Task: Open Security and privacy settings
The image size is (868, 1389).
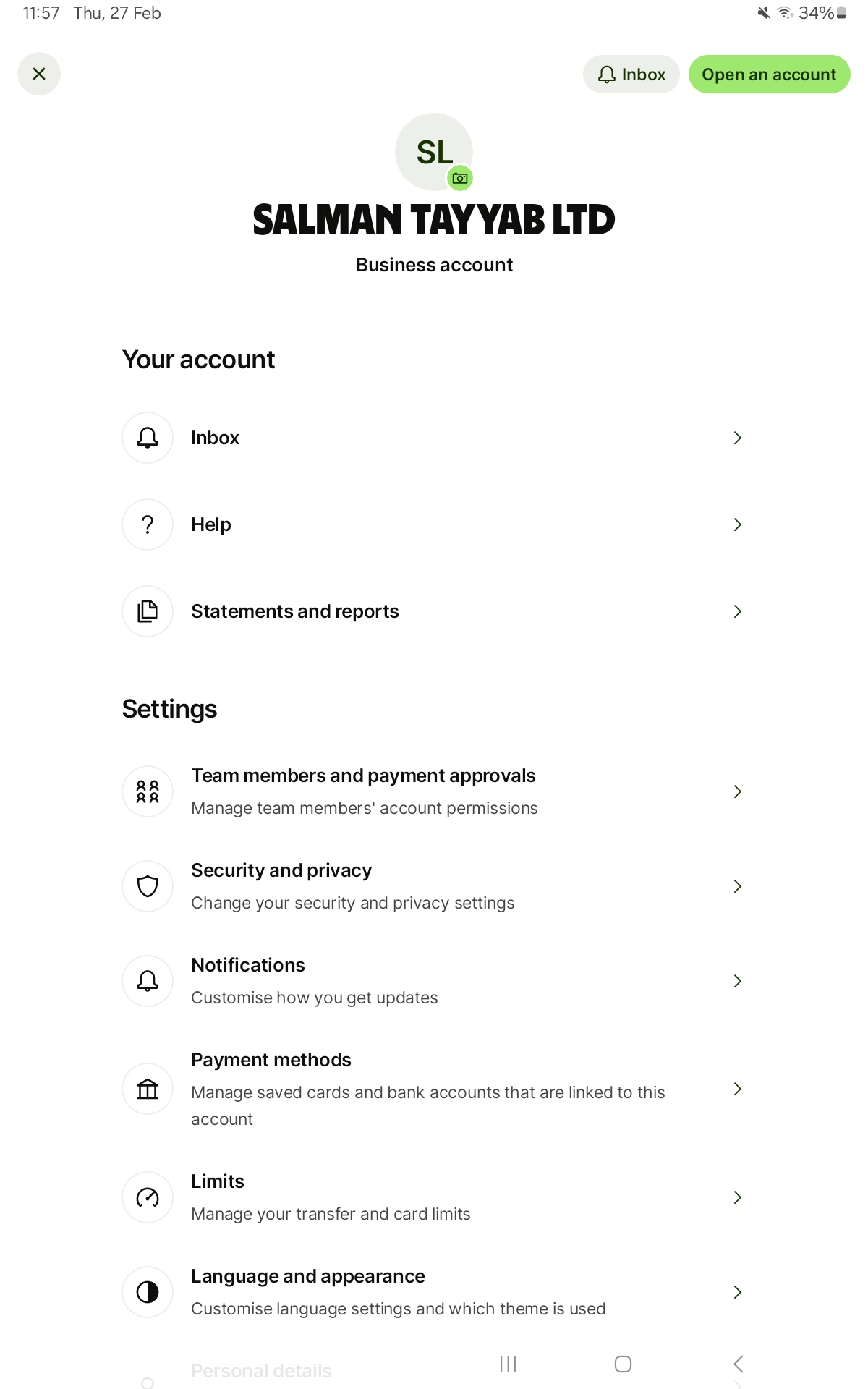Action: click(x=434, y=886)
